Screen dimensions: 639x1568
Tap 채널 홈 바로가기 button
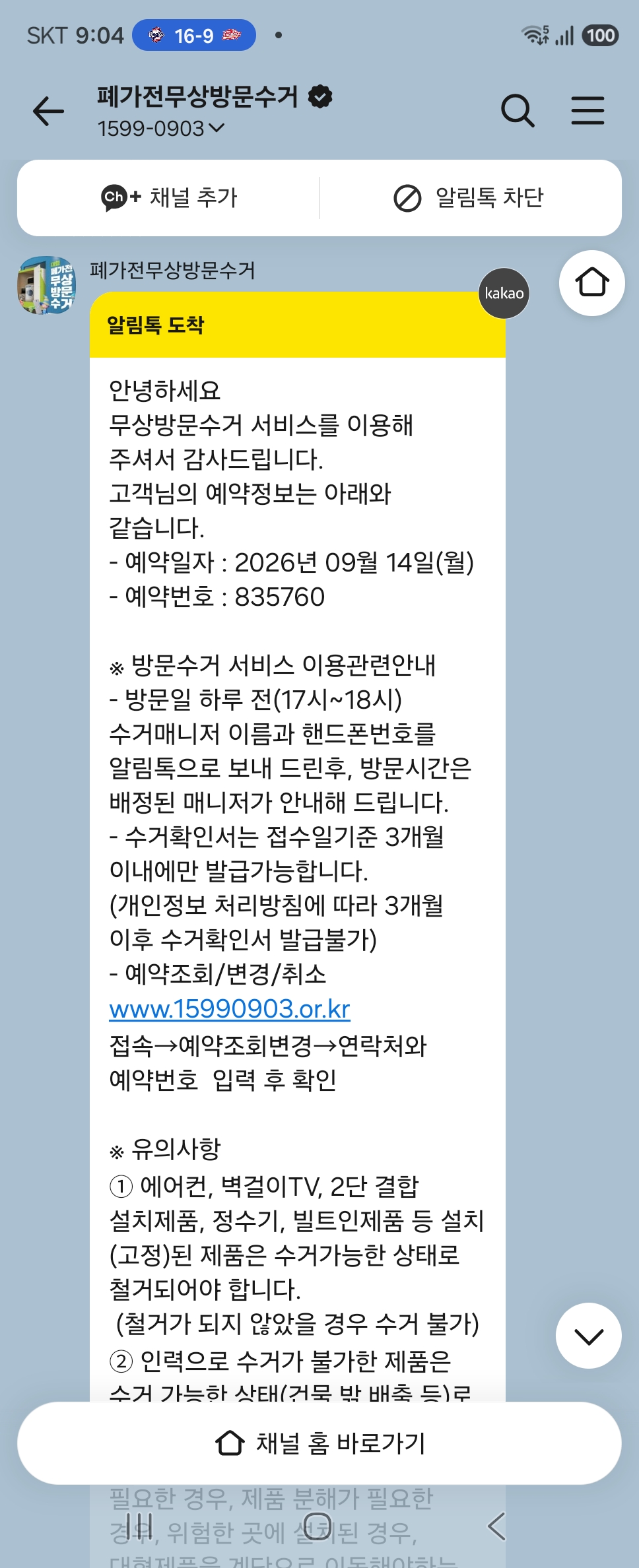(x=319, y=1443)
